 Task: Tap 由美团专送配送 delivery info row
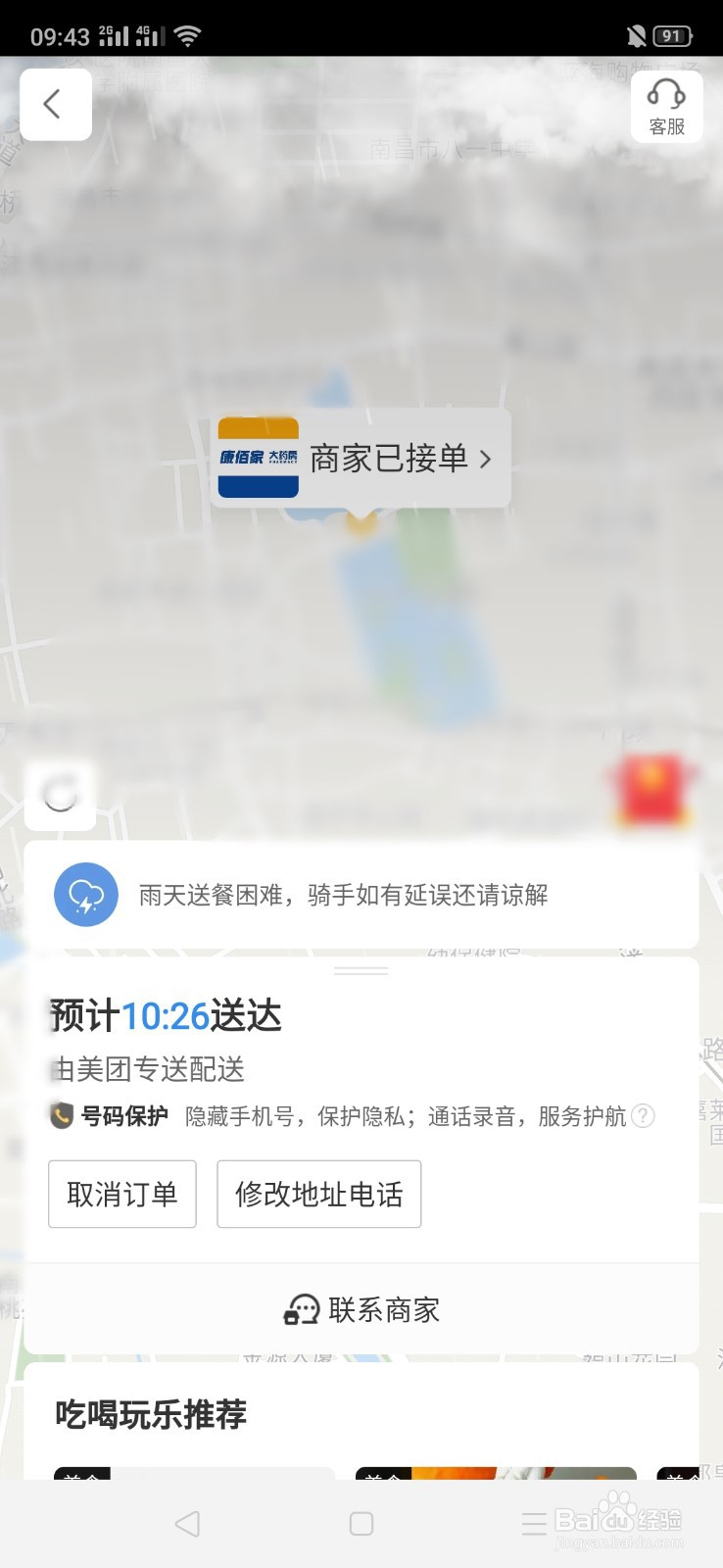(147, 1069)
